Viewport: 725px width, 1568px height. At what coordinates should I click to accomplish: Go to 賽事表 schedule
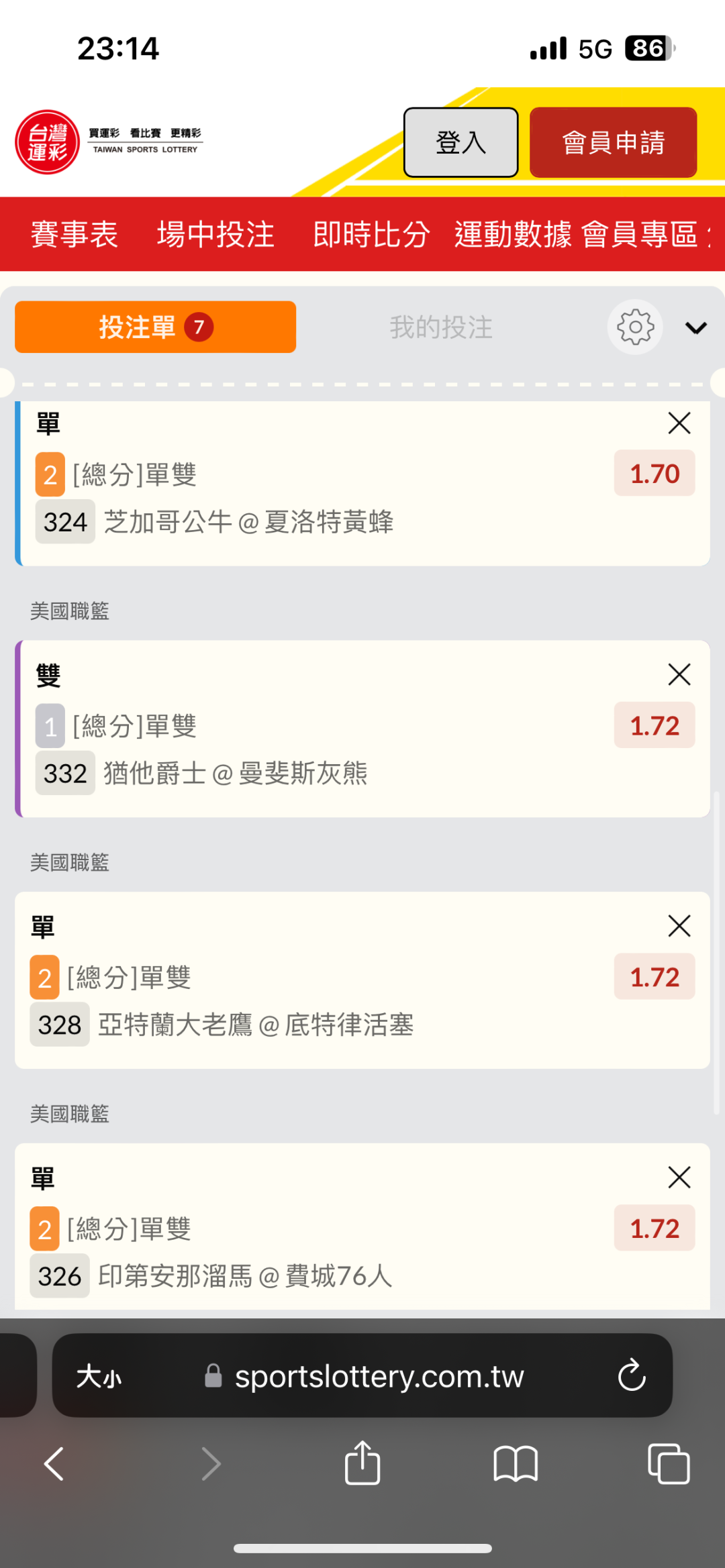pos(75,235)
